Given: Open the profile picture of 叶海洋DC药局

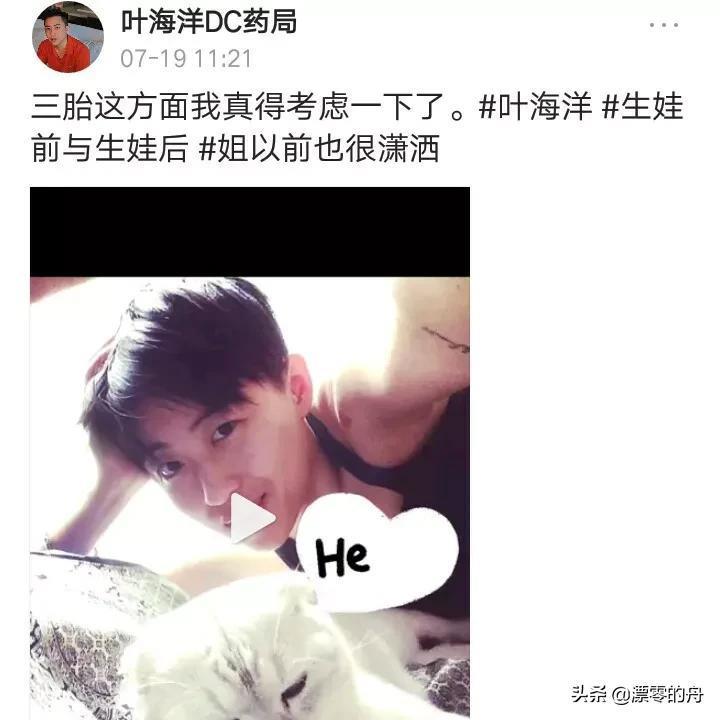Looking at the screenshot, I should pos(68,38).
